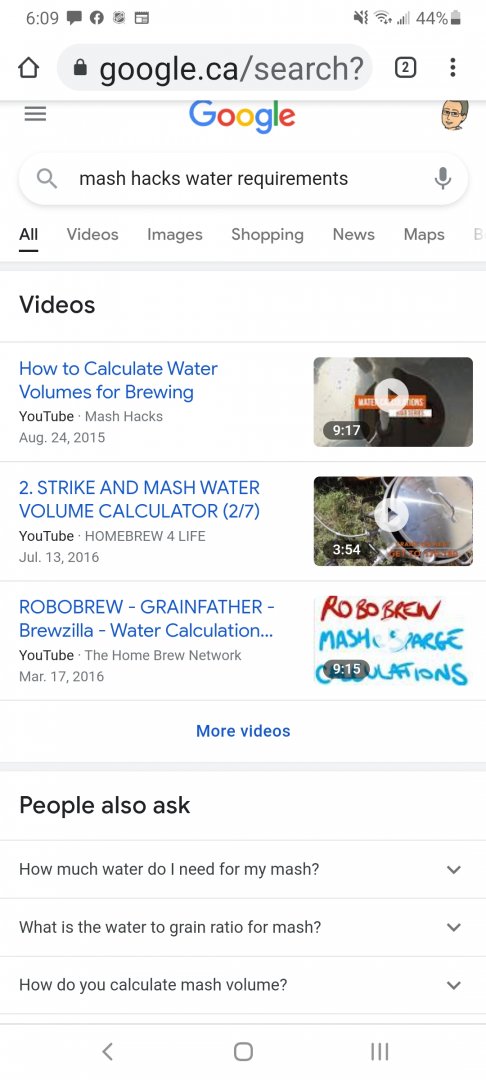Open How to Calculate Water Volumes for Brewing
This screenshot has width=486, height=1080.
[118, 380]
